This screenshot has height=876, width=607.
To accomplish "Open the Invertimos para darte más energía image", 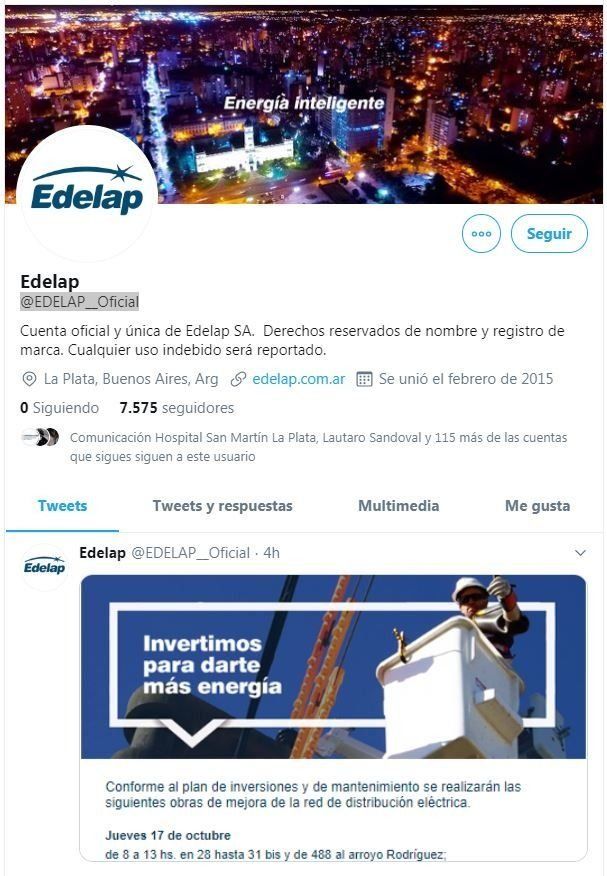I will (333, 715).
